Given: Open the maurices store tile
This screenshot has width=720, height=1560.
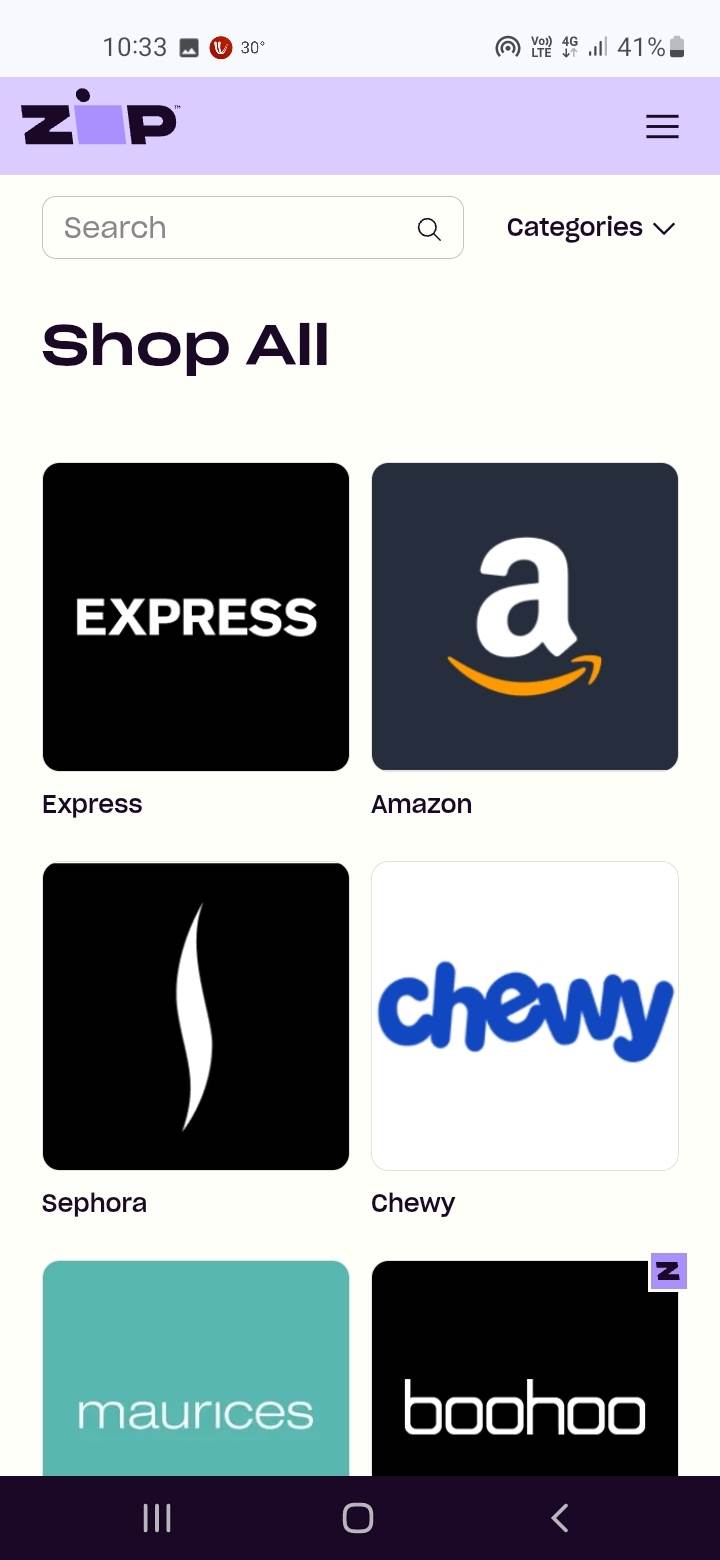Looking at the screenshot, I should pos(196,1370).
